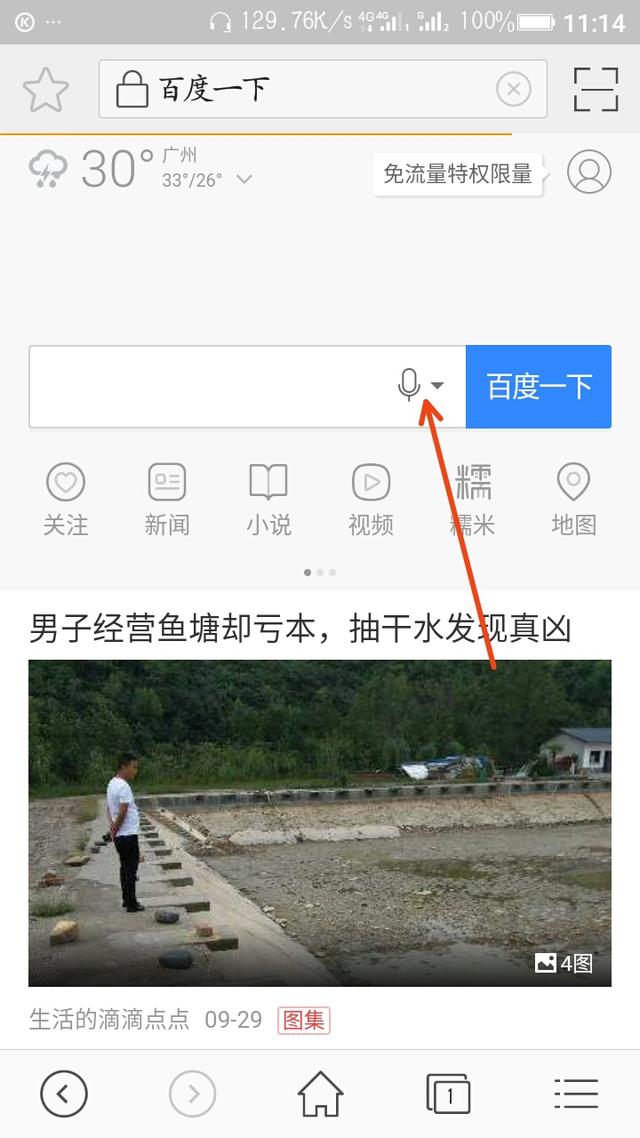Go to 新闻 news
The width and height of the screenshot is (640, 1138).
[167, 499]
